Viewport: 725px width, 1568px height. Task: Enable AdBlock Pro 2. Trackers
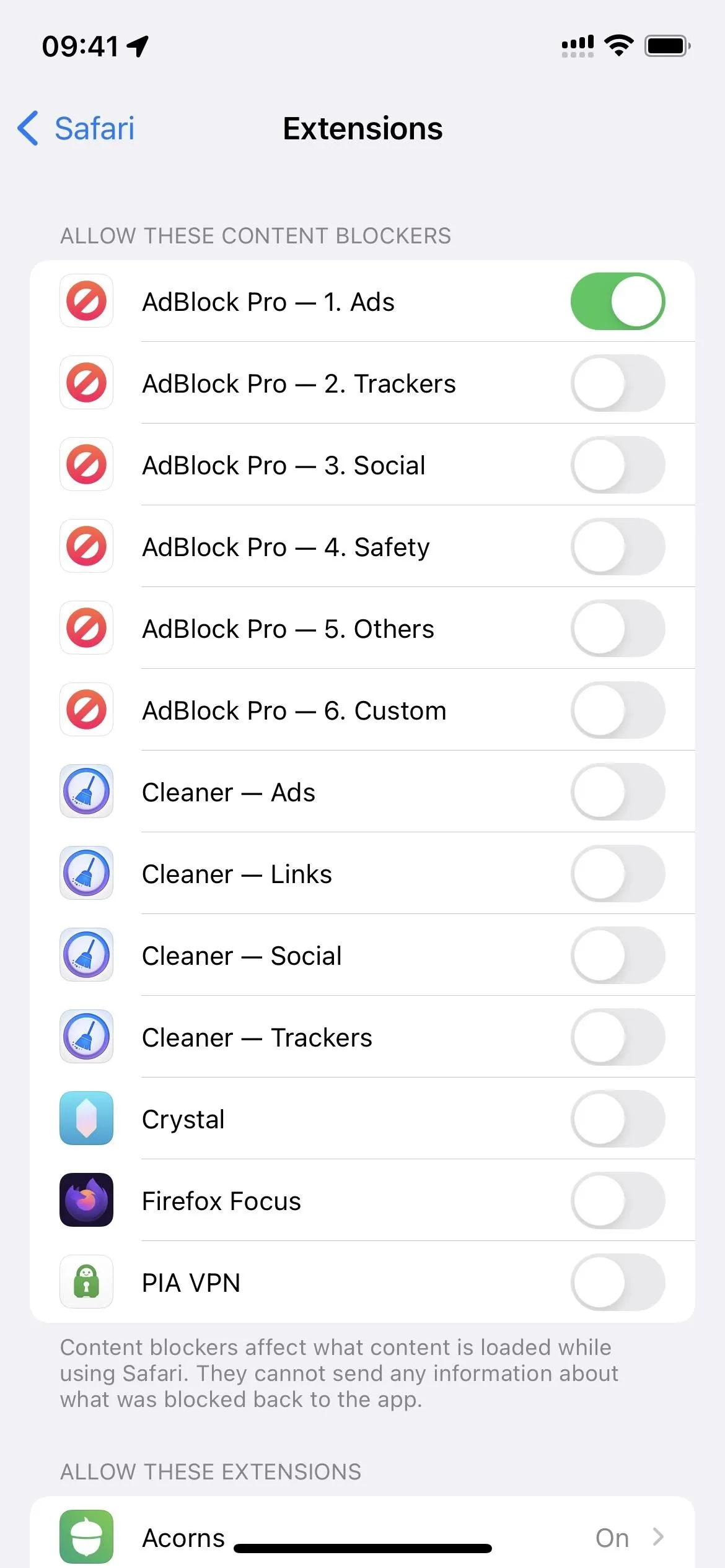(617, 383)
